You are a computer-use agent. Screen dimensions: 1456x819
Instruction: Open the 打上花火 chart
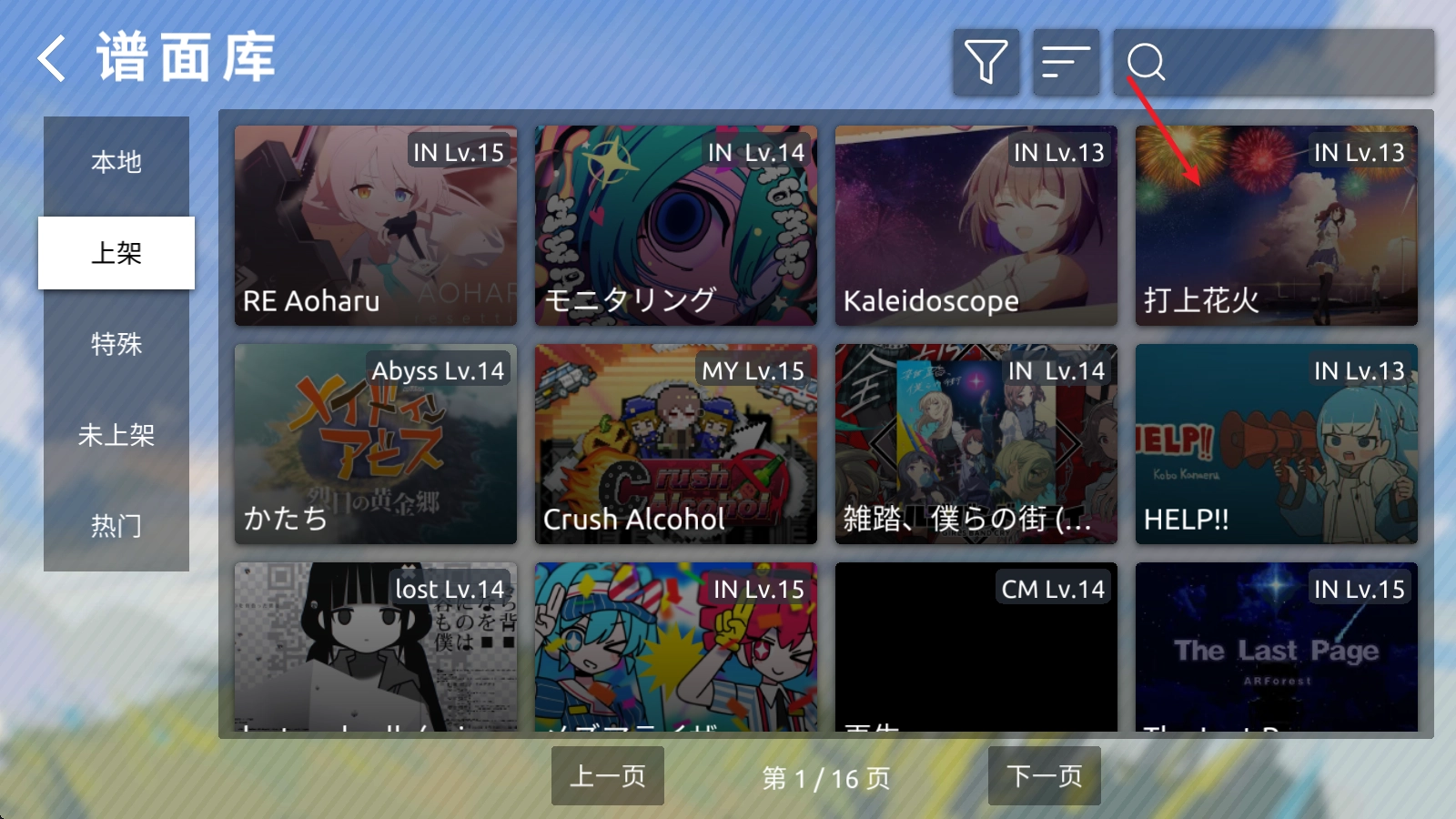point(1276,226)
